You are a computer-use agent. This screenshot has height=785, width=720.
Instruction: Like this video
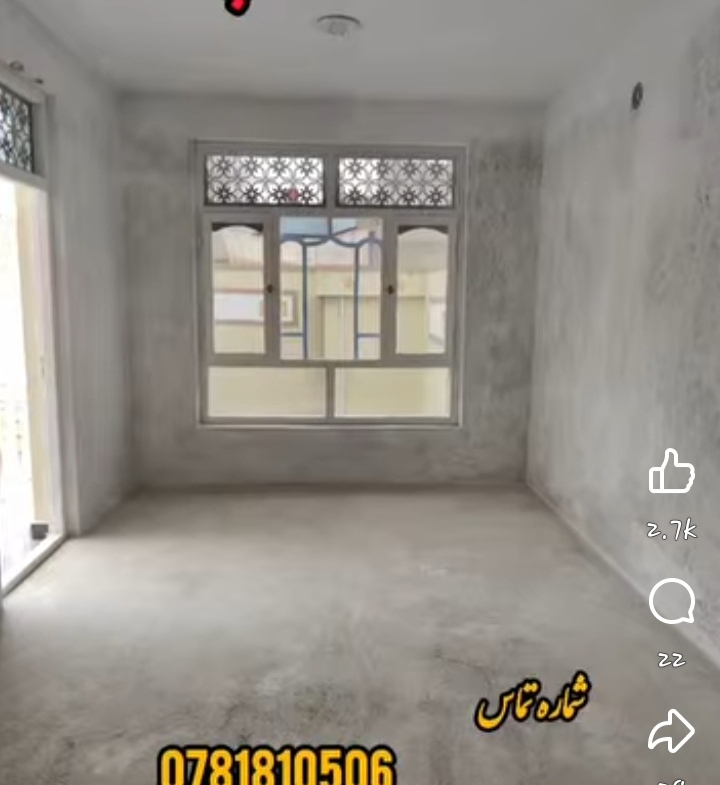(x=671, y=472)
